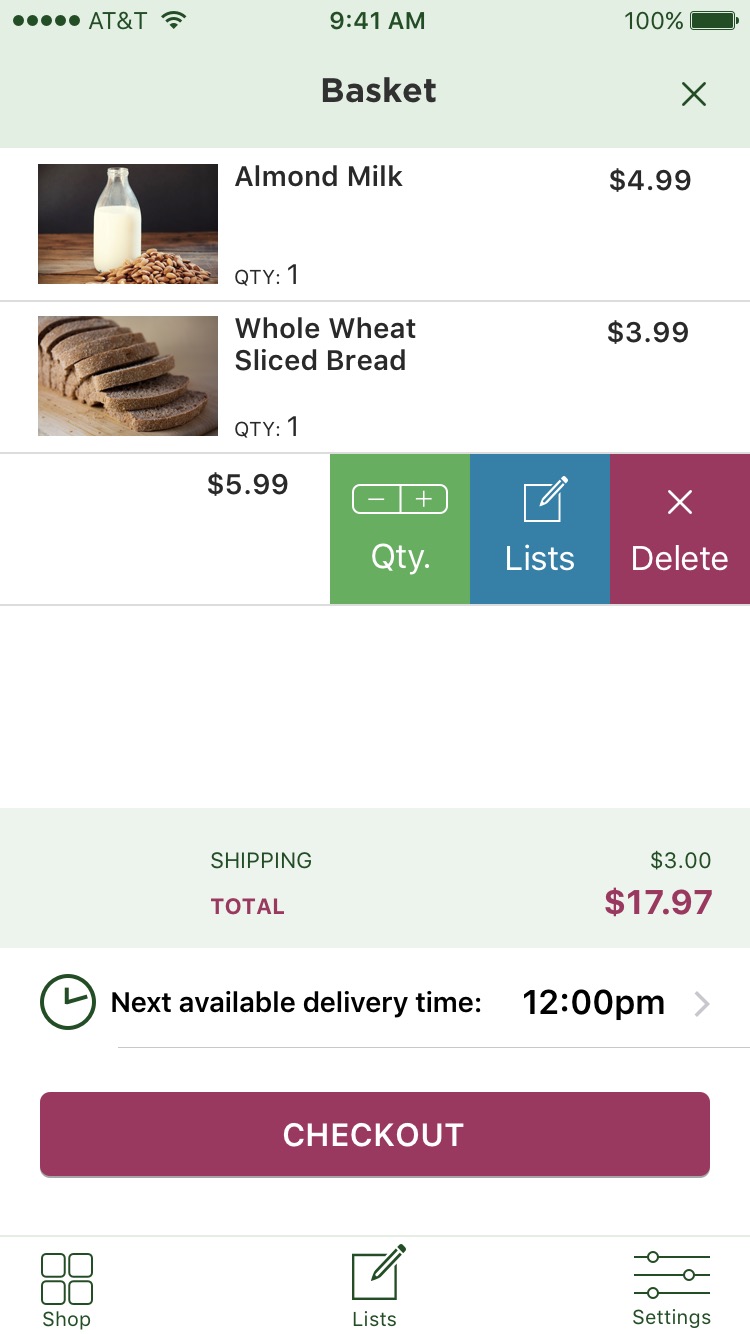The width and height of the screenshot is (750, 1334).
Task: Switch to the Lists tab
Action: pyautogui.click(x=376, y=1288)
